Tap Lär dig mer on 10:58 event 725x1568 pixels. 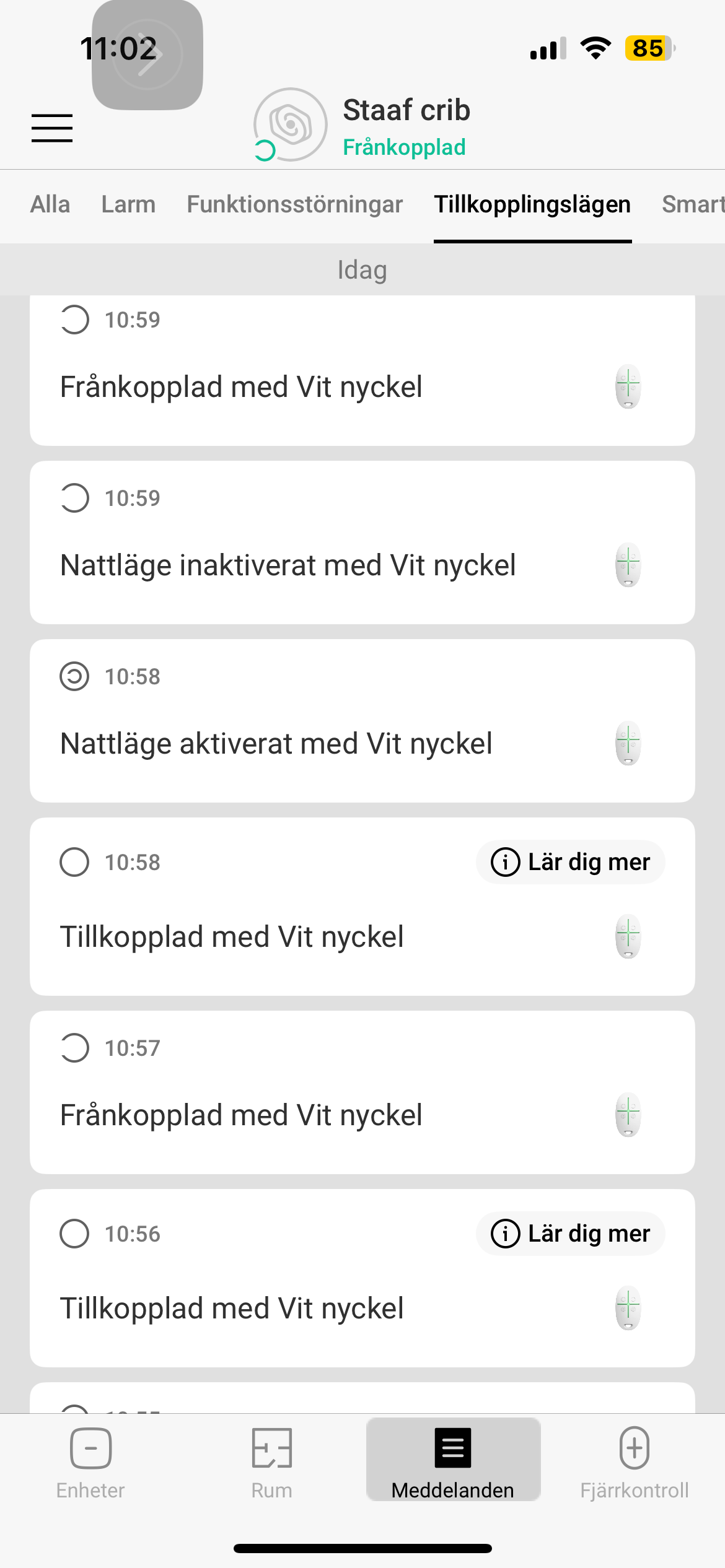coord(570,862)
